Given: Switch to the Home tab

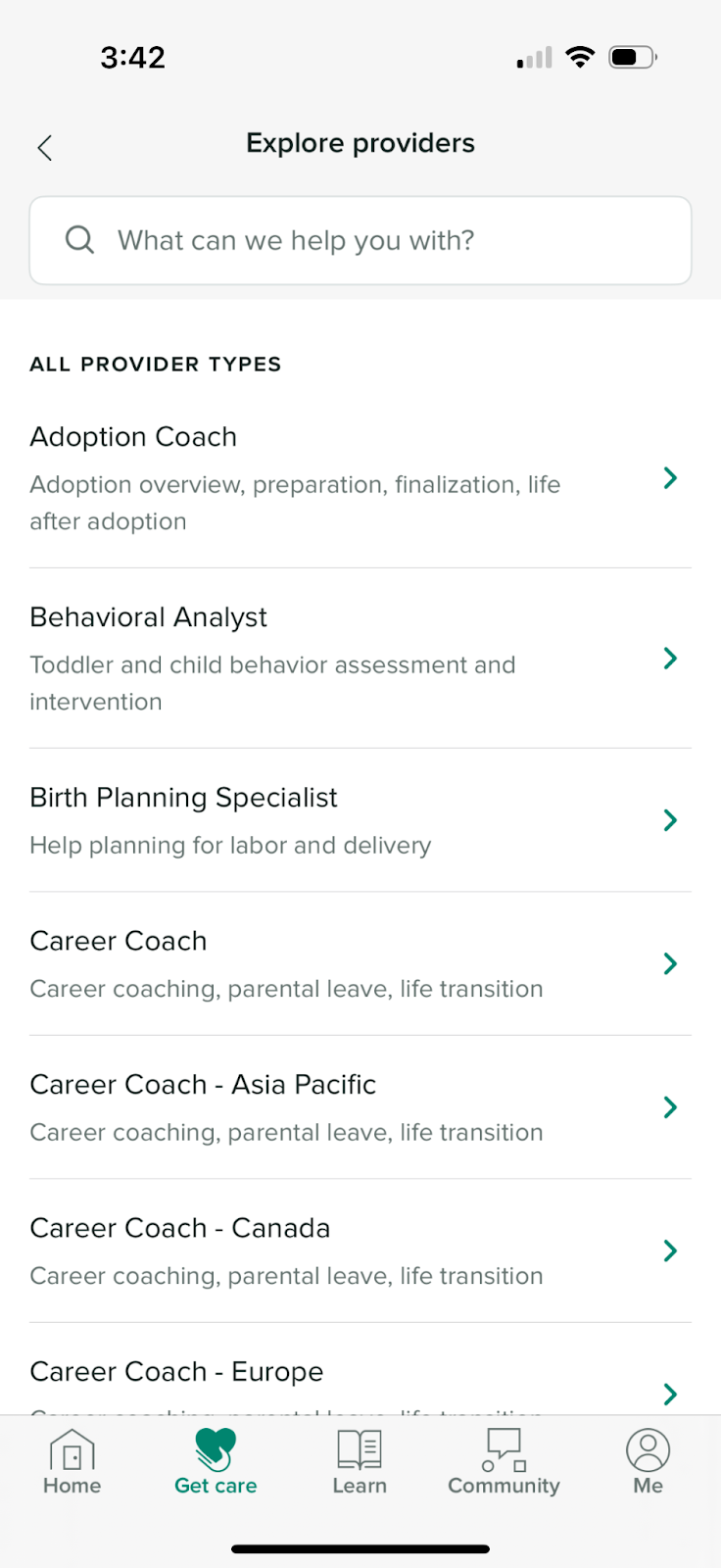Looking at the screenshot, I should coord(72,1461).
